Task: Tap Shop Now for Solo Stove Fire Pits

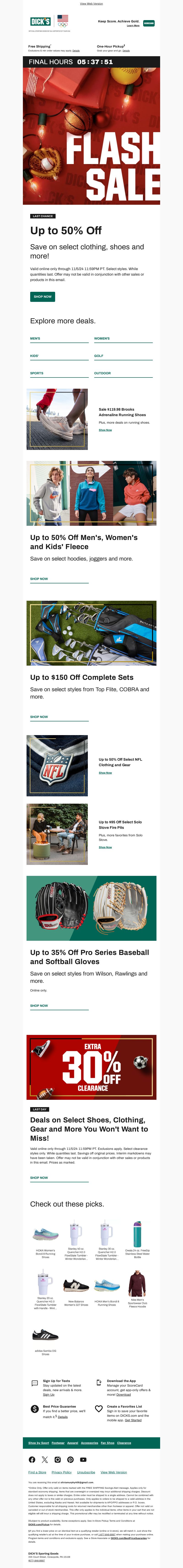Action: click(x=105, y=847)
